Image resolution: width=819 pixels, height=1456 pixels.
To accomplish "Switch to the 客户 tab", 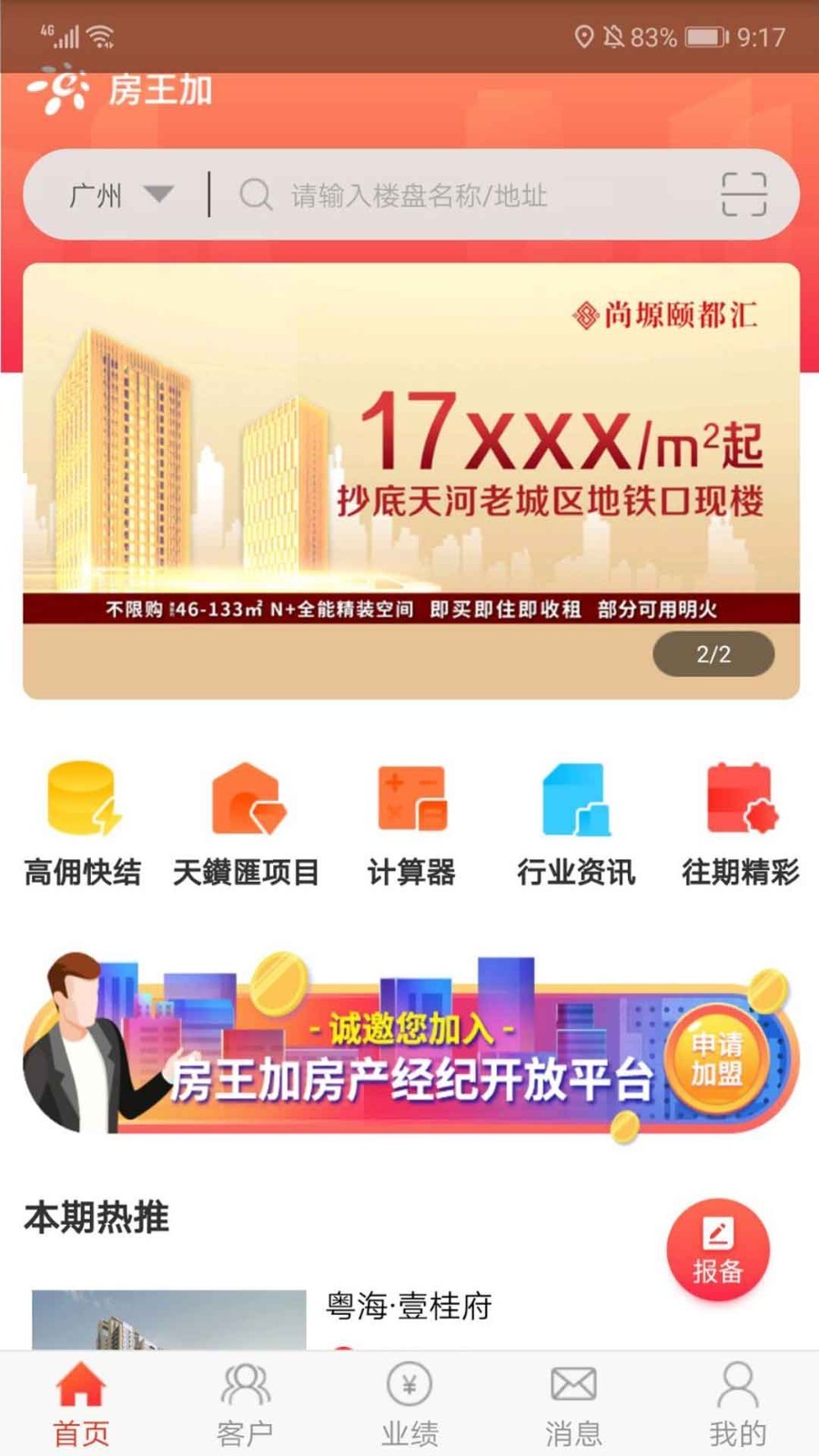I will pyautogui.click(x=244, y=1401).
